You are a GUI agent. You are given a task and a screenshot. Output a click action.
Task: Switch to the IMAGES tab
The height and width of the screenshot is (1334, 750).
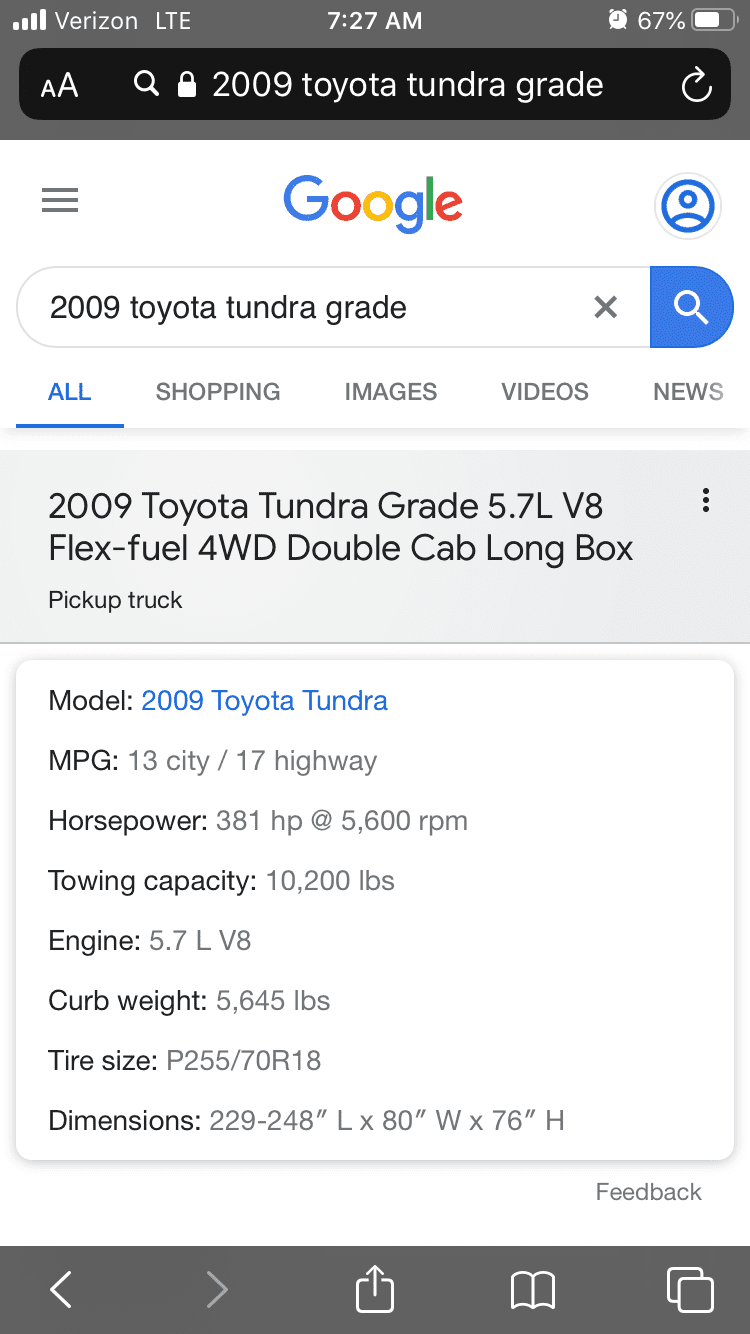click(x=390, y=391)
